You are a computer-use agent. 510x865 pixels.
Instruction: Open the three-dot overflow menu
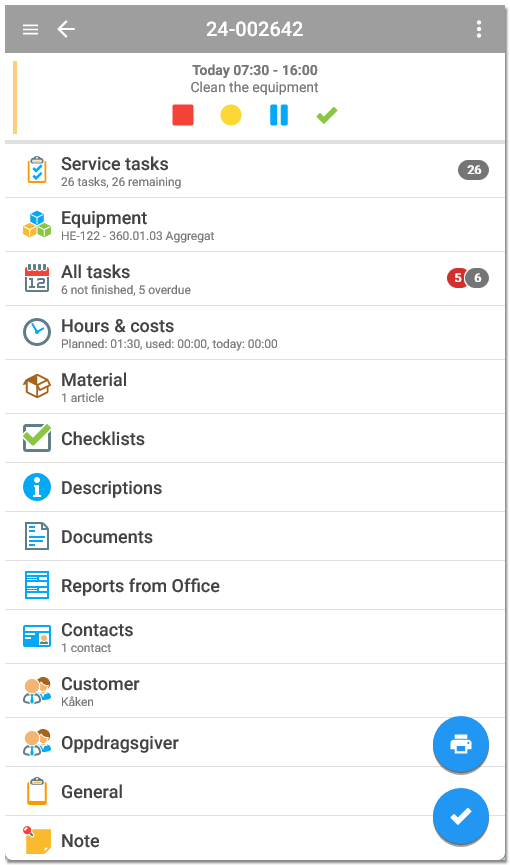[x=479, y=29]
